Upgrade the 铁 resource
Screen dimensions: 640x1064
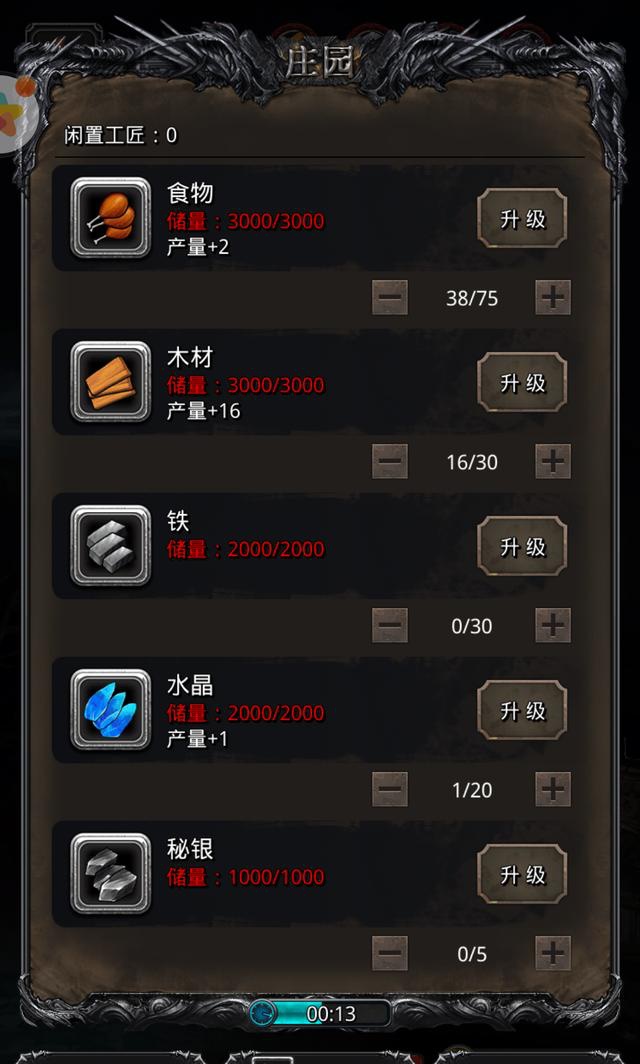coord(522,547)
